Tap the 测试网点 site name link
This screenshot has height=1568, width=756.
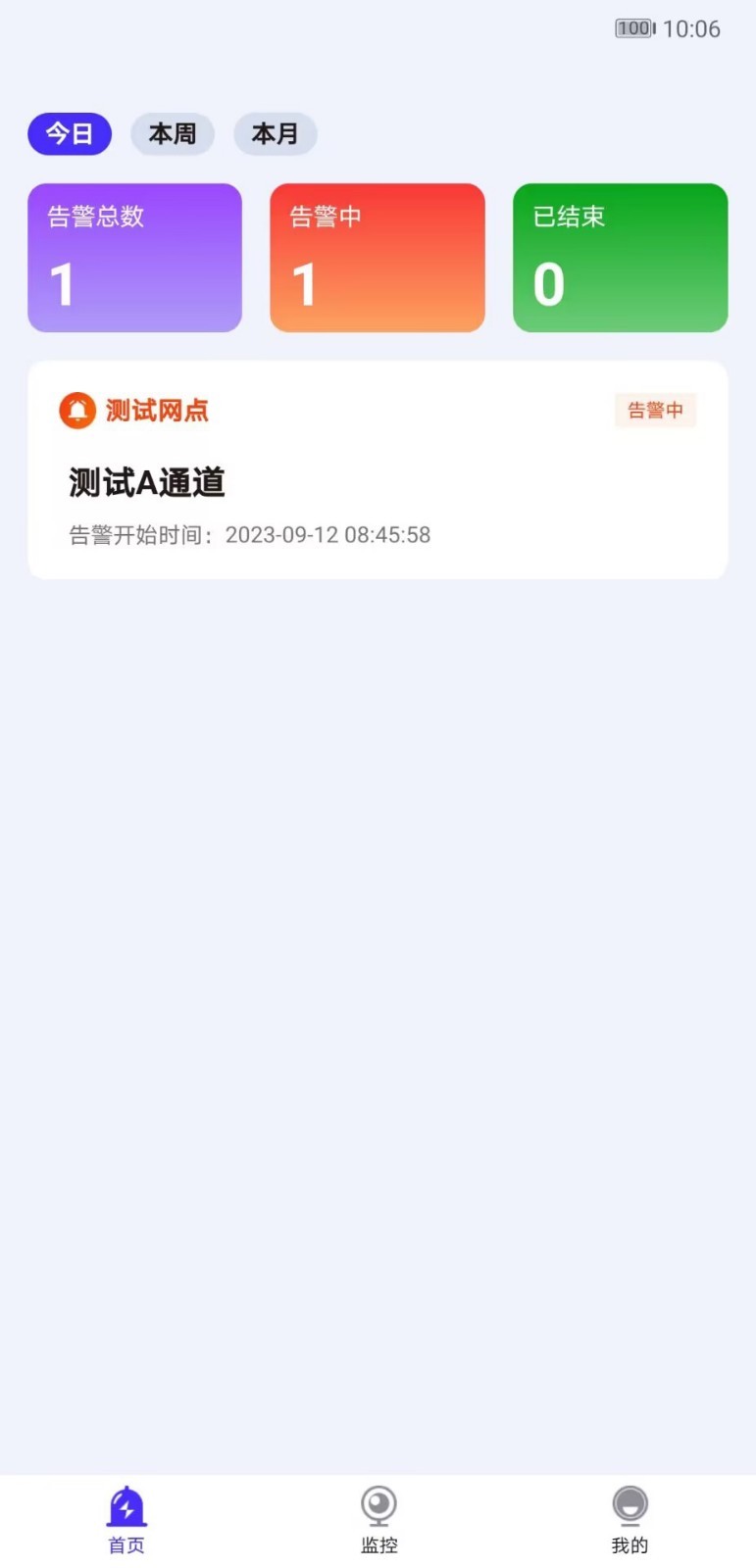[x=156, y=410]
